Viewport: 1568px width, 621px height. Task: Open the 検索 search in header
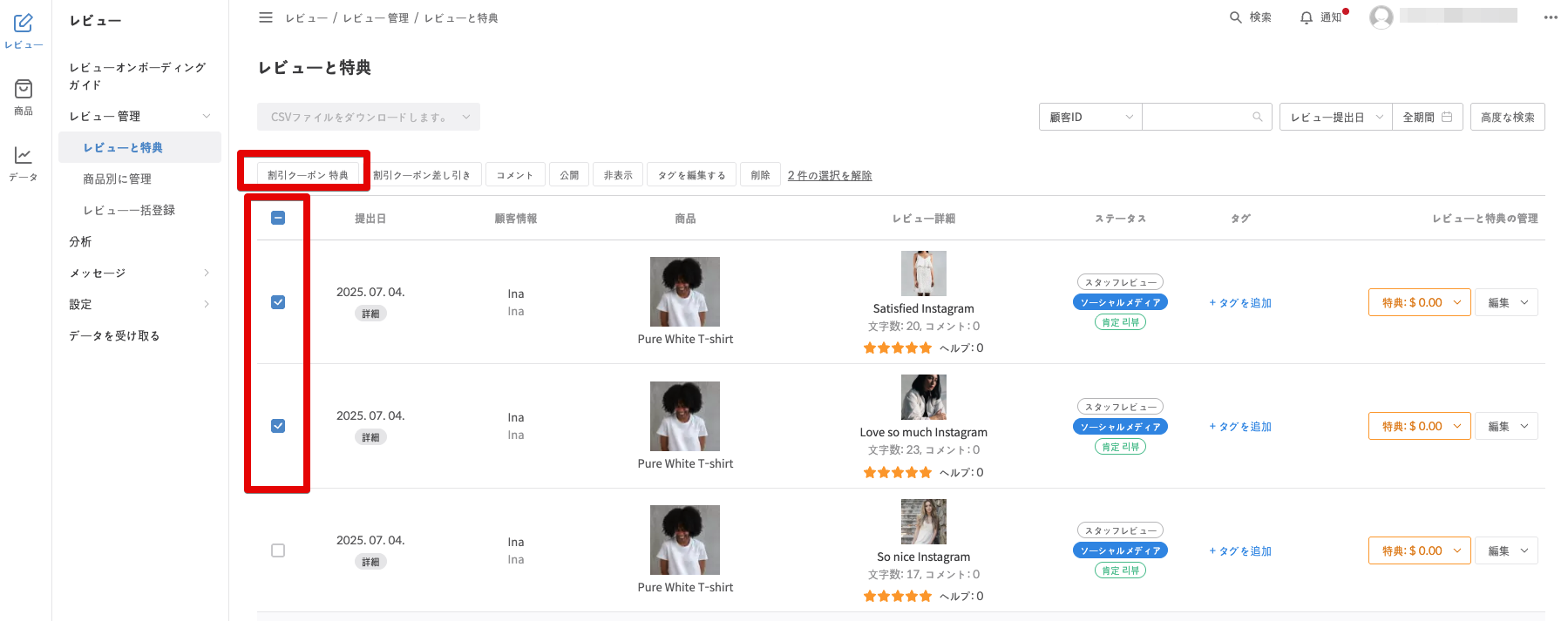(1250, 17)
